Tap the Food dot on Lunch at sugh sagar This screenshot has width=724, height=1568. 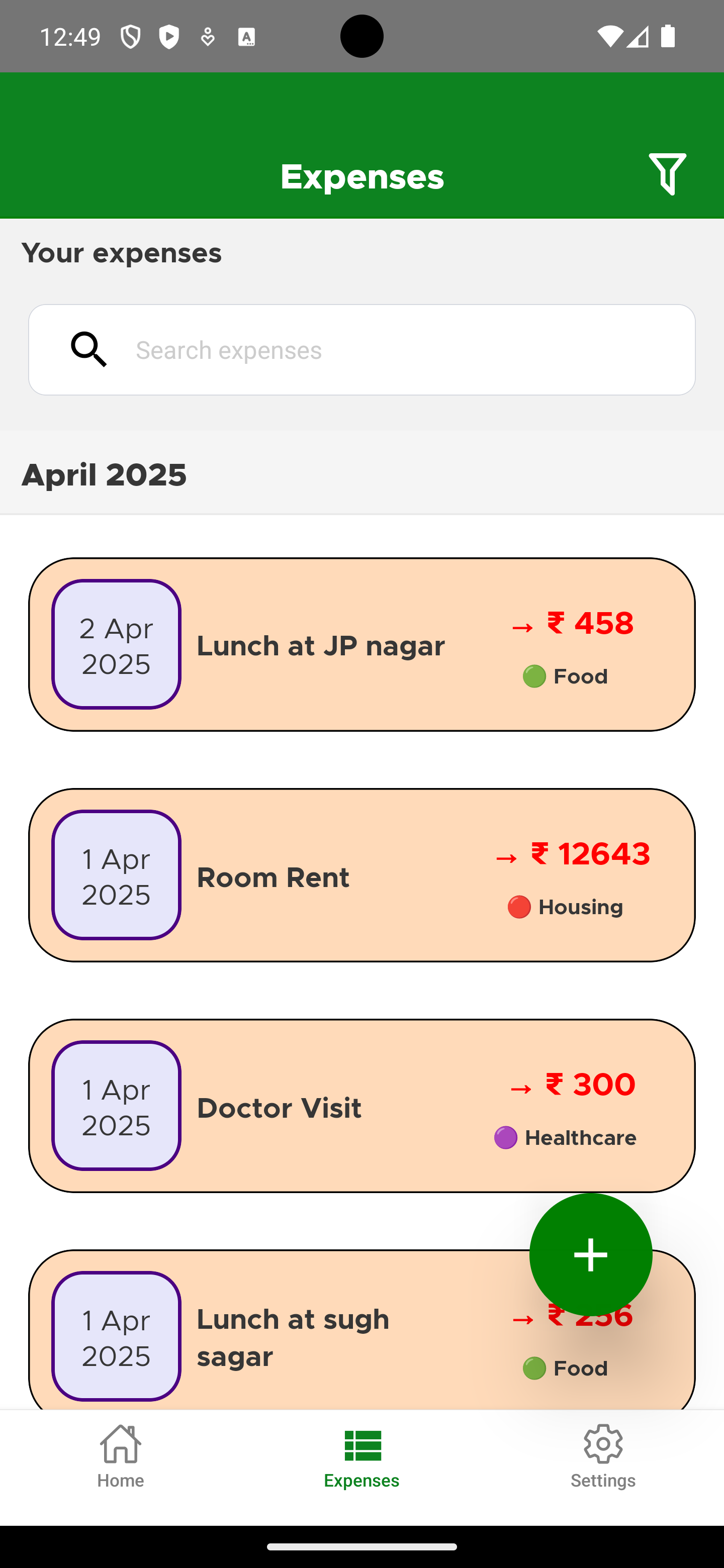[534, 1368]
